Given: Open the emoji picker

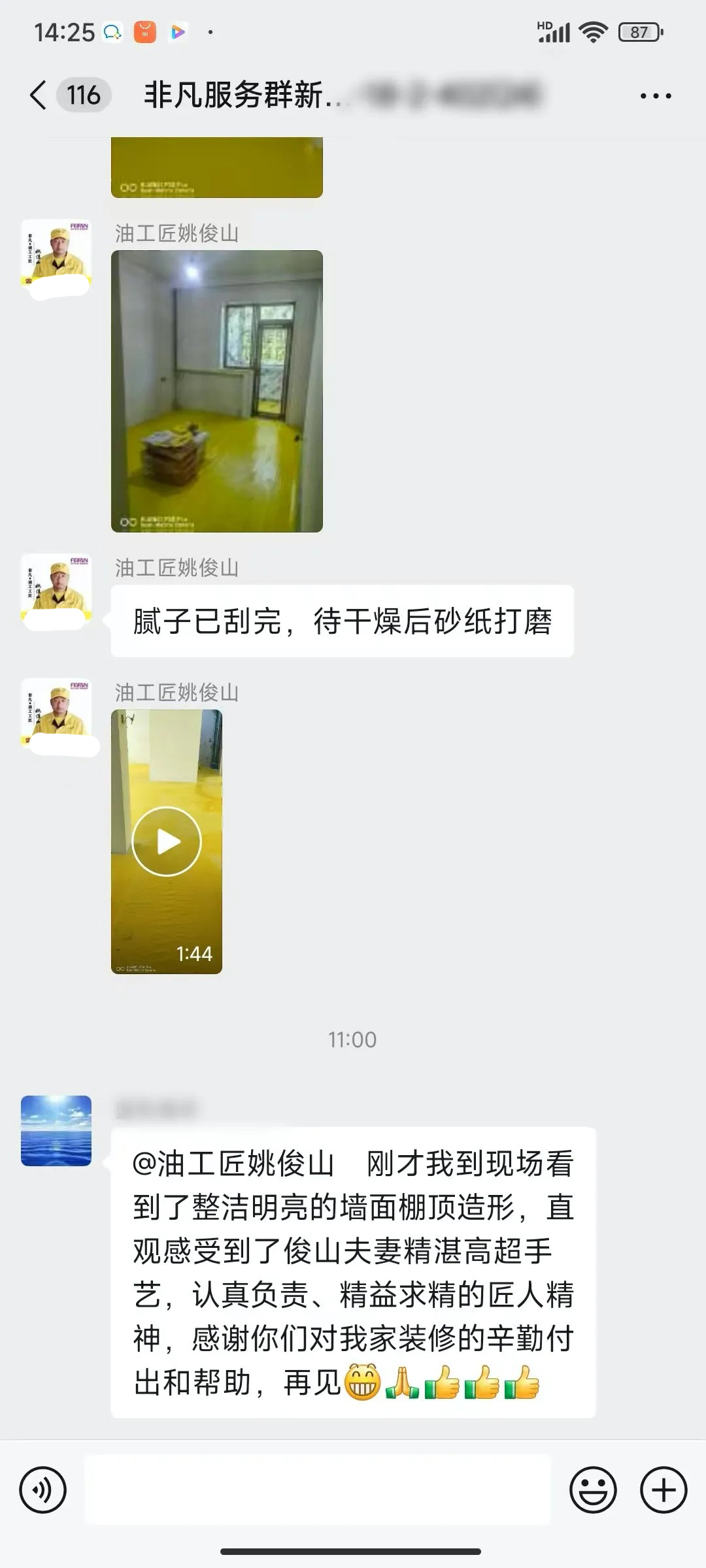Looking at the screenshot, I should click(x=593, y=1490).
